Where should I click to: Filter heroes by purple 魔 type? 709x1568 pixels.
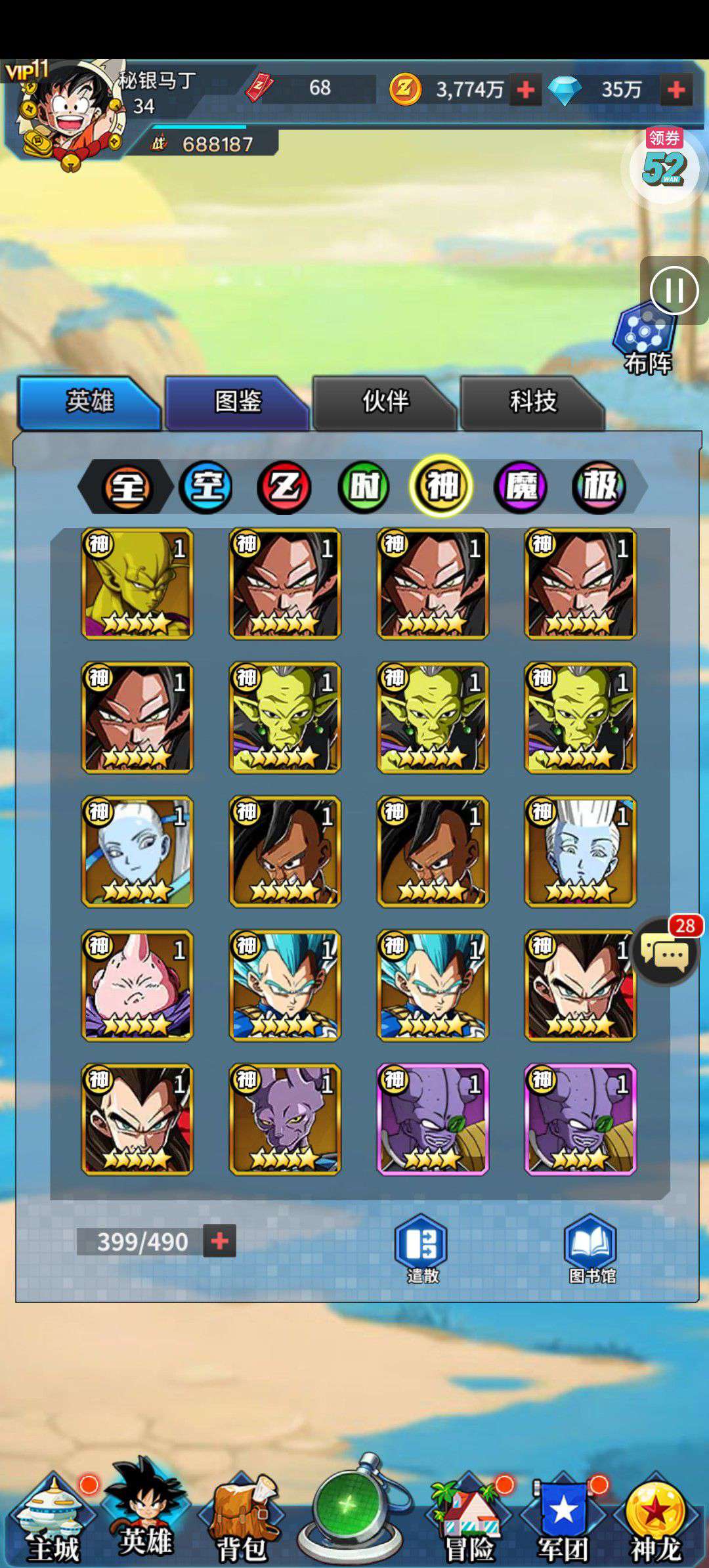[x=521, y=487]
